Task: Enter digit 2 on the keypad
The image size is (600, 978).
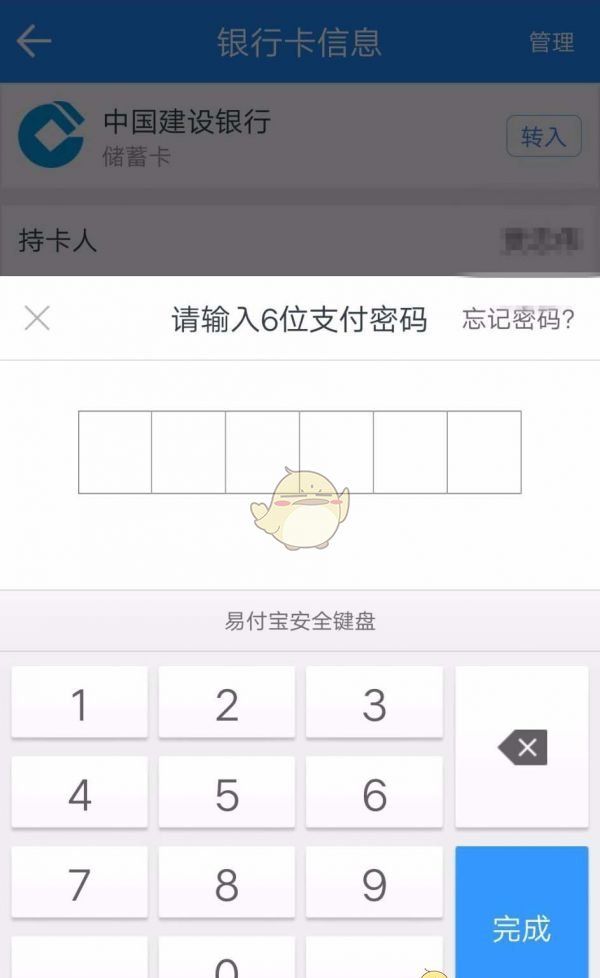Action: tap(227, 705)
